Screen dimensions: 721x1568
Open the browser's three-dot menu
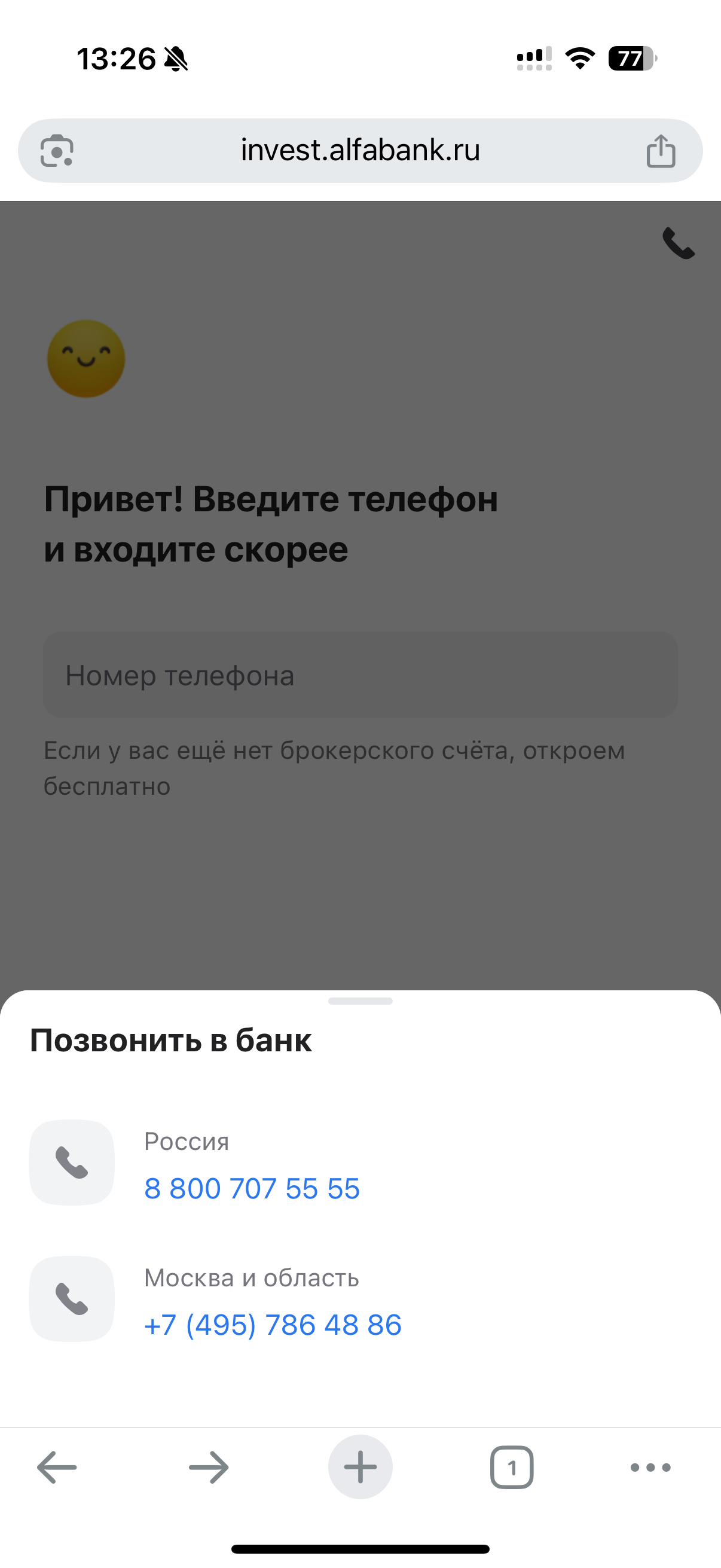click(650, 1468)
